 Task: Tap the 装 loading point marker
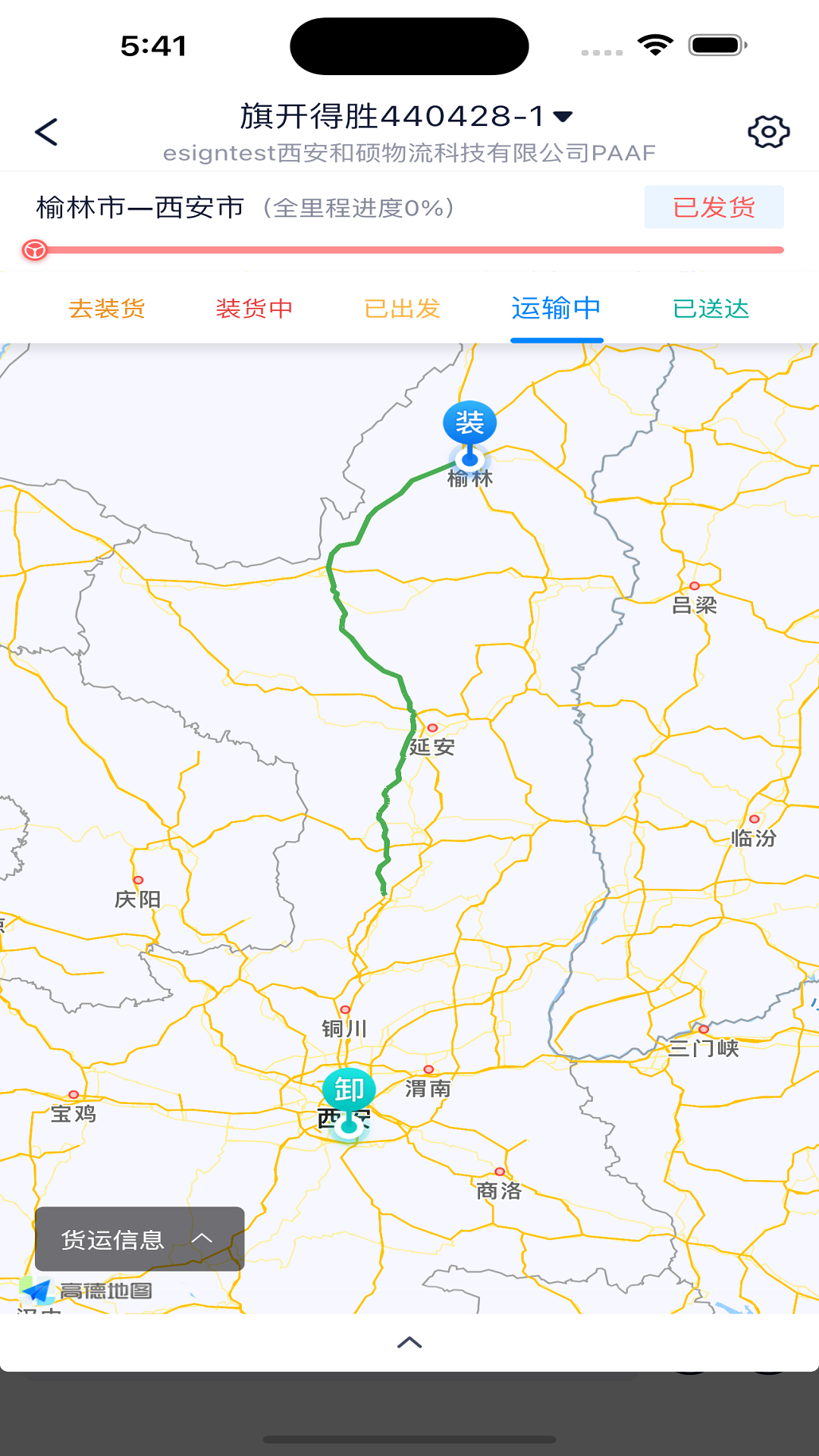click(470, 424)
